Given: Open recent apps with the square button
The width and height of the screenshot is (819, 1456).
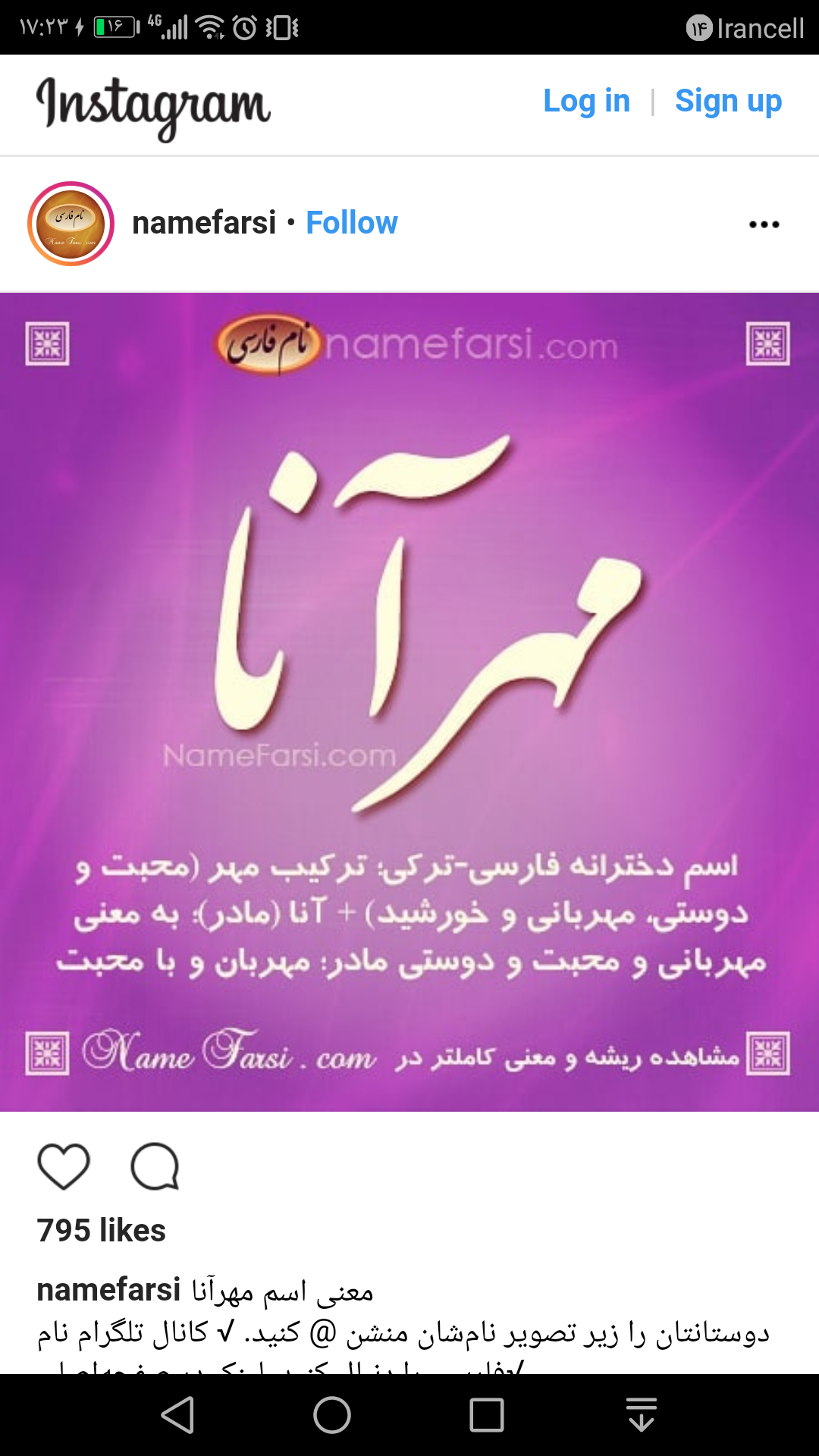Looking at the screenshot, I should click(487, 1415).
